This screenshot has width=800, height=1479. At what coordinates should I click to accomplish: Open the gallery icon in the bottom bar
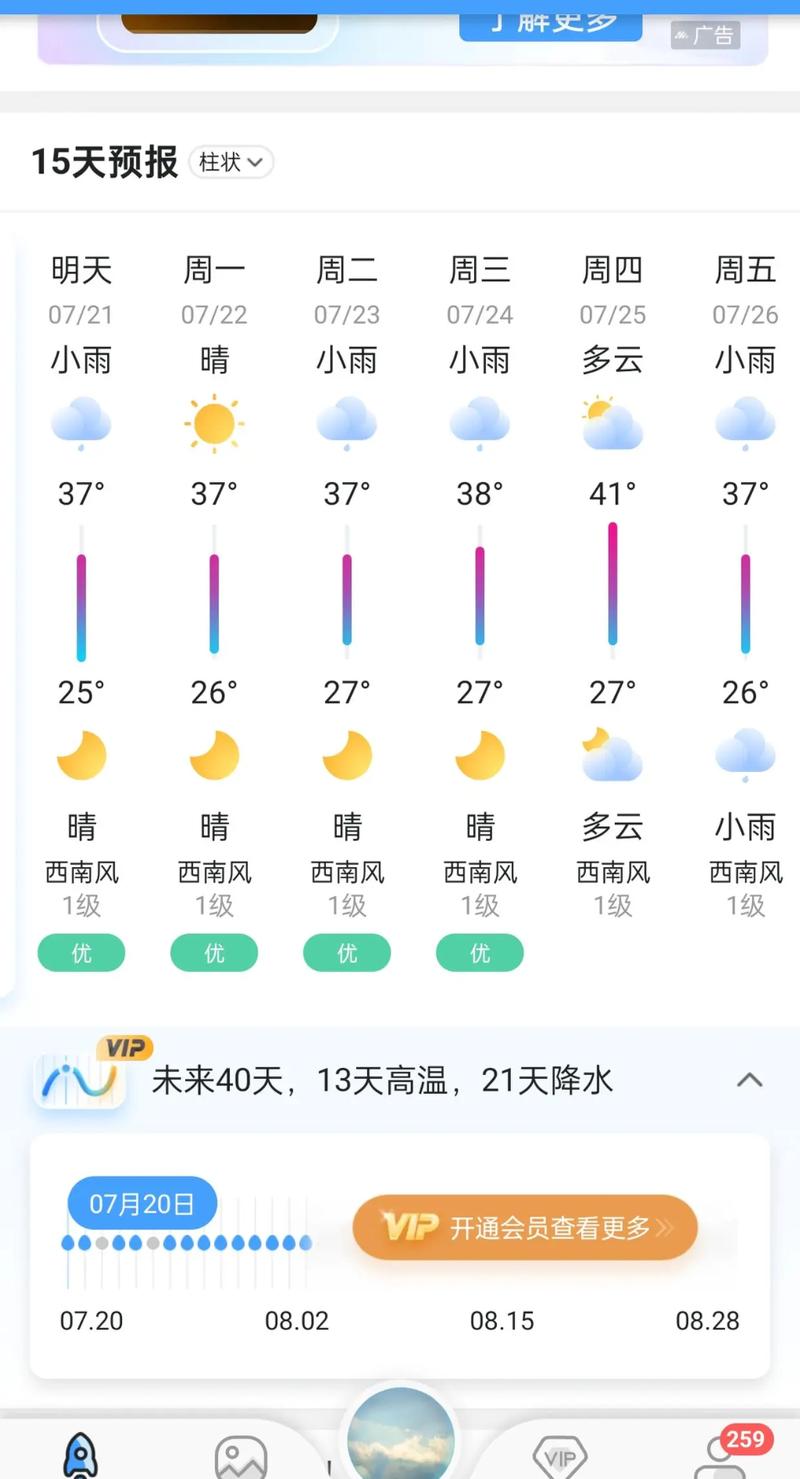click(240, 1455)
